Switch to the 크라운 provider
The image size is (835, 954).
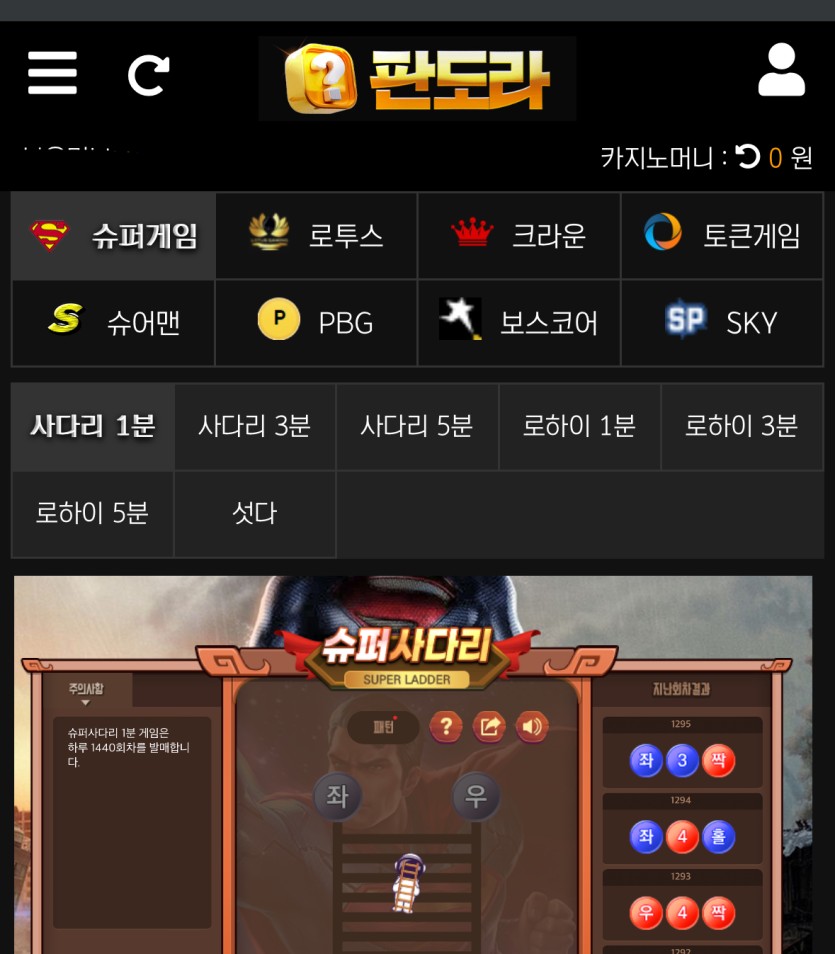[x=519, y=236]
